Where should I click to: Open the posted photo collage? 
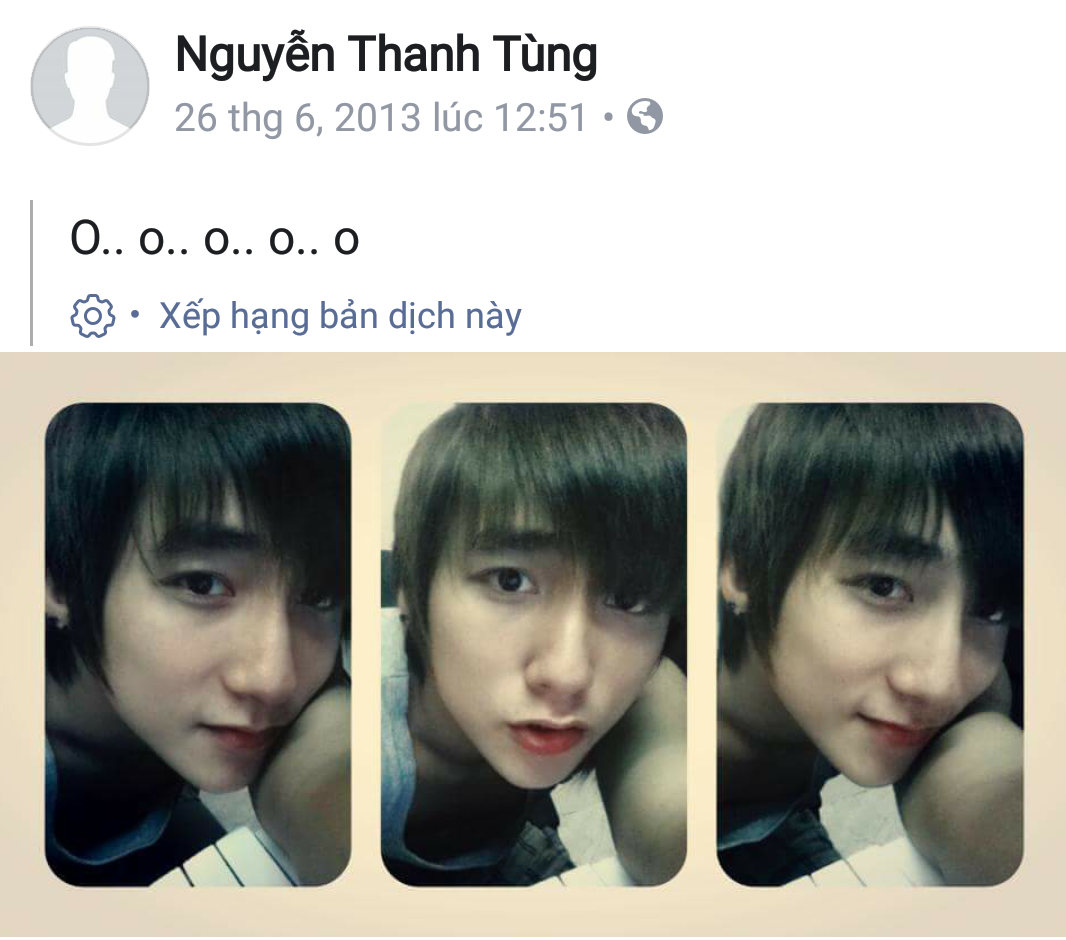coord(533,644)
